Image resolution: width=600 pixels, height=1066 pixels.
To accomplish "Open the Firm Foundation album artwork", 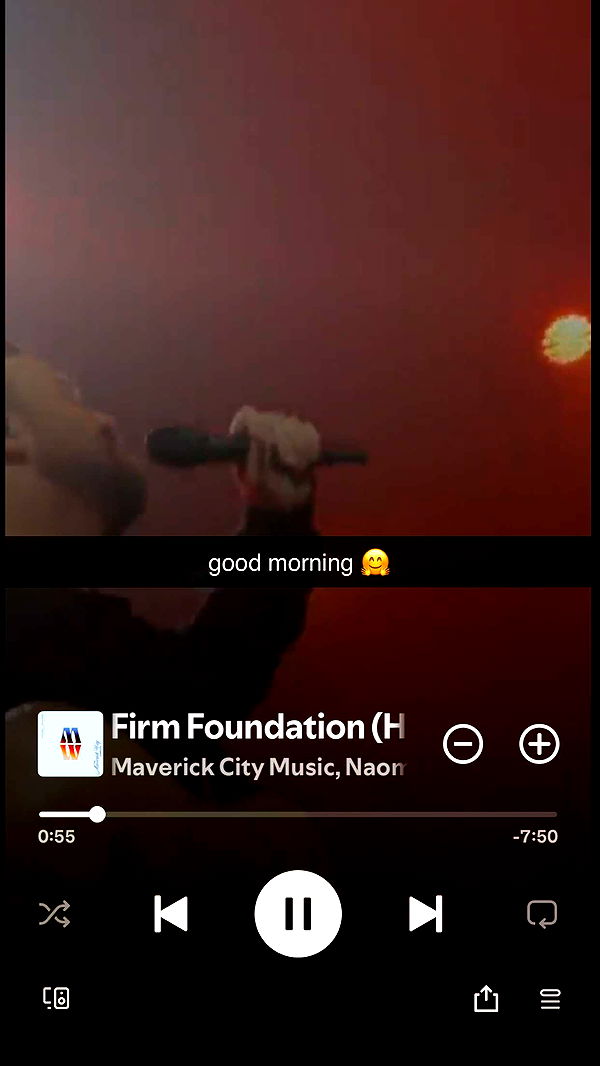I will tap(70, 744).
